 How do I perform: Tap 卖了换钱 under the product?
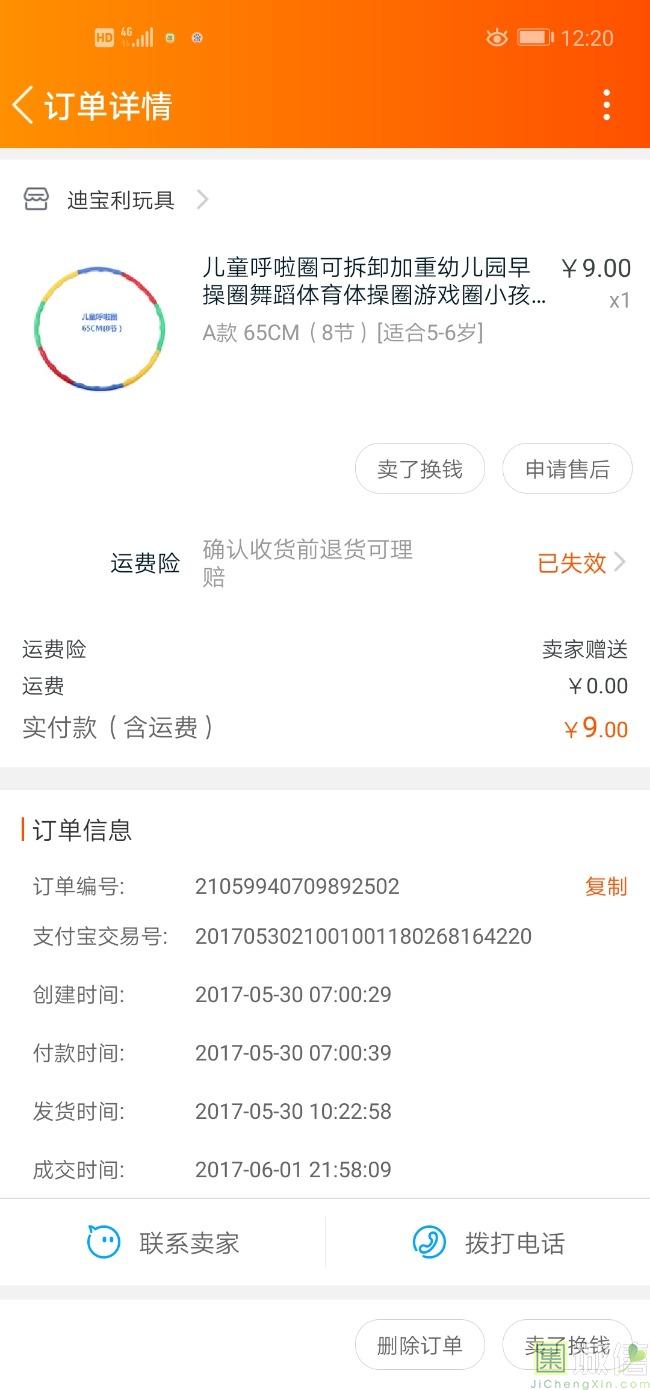(420, 469)
